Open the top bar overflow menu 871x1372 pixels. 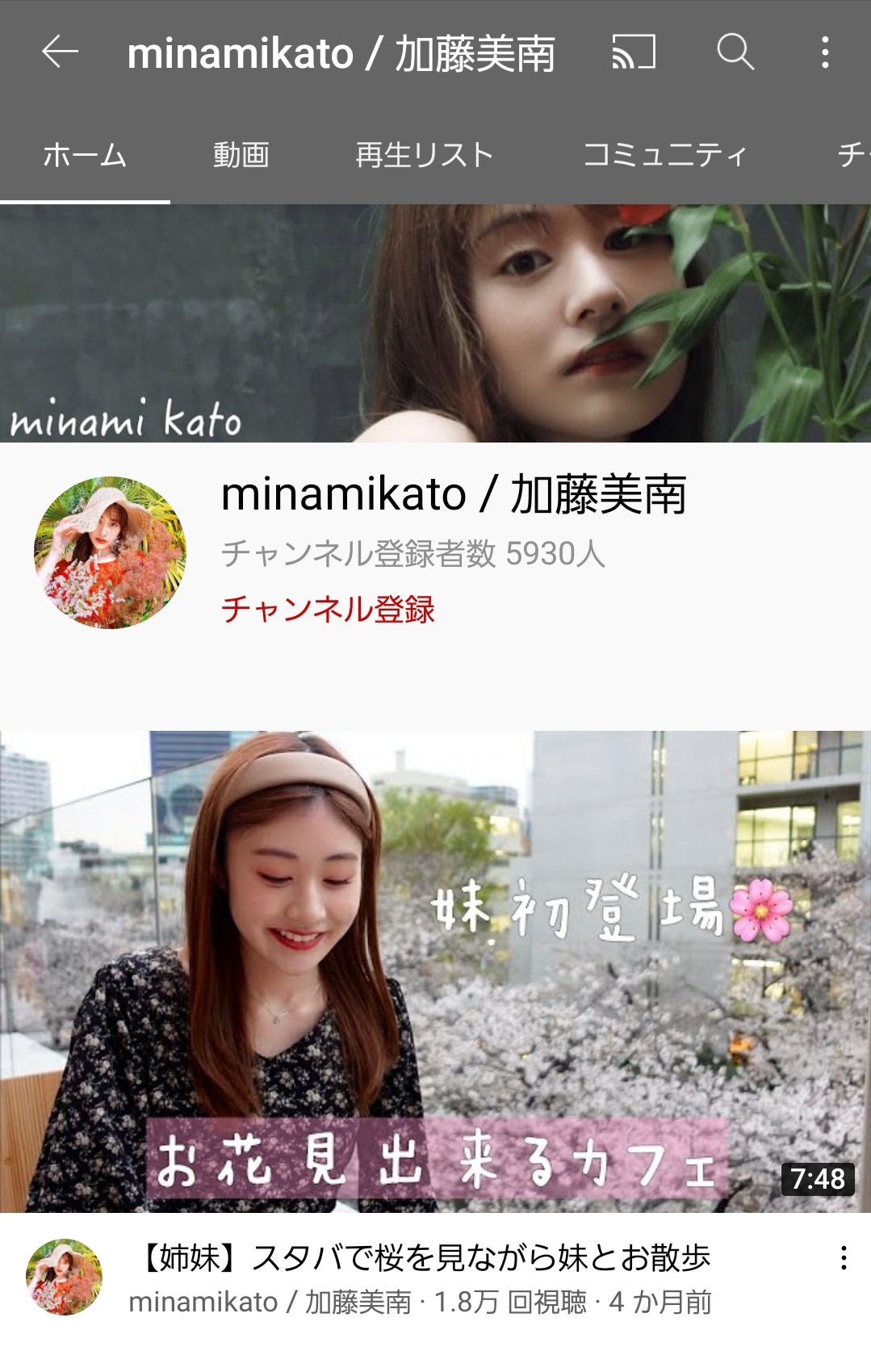824,52
